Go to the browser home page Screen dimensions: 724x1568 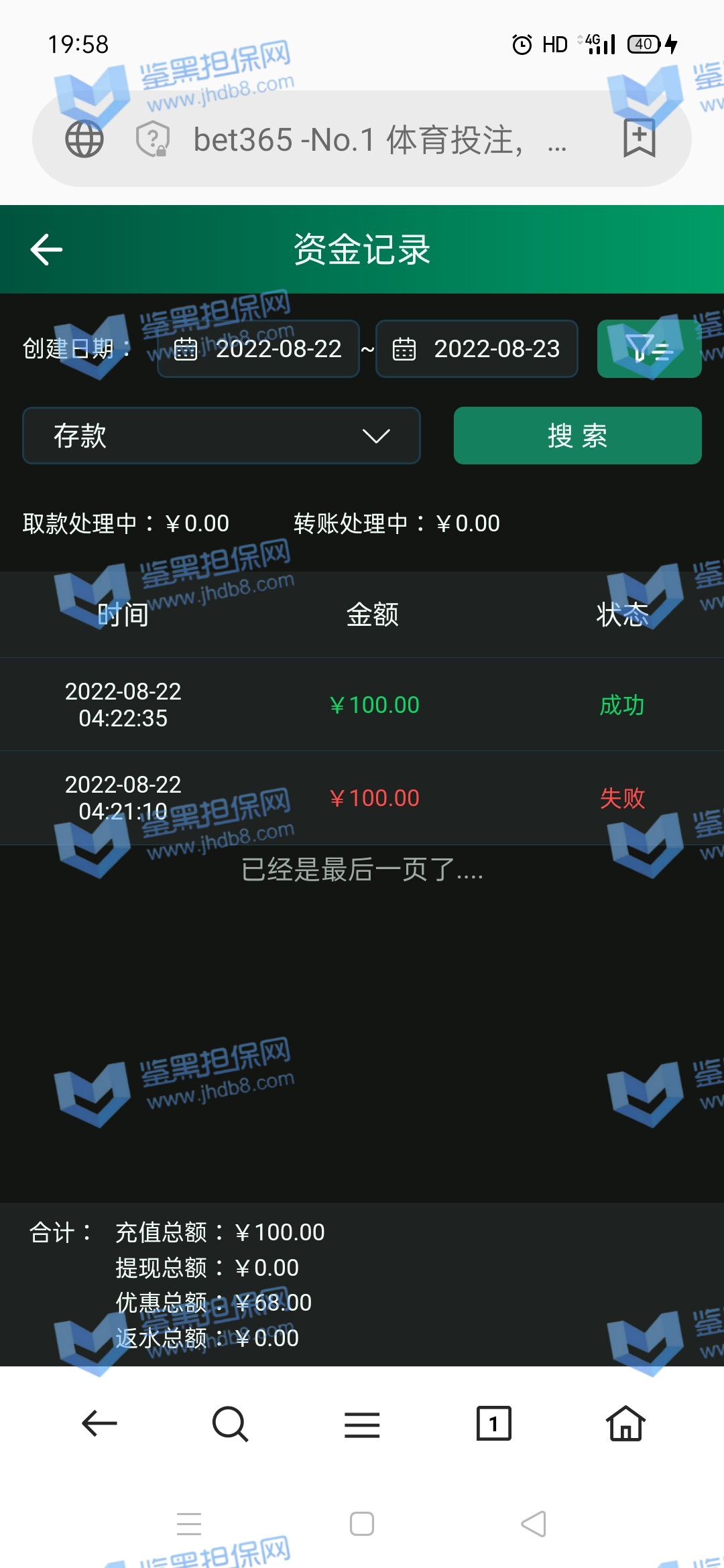click(625, 1423)
